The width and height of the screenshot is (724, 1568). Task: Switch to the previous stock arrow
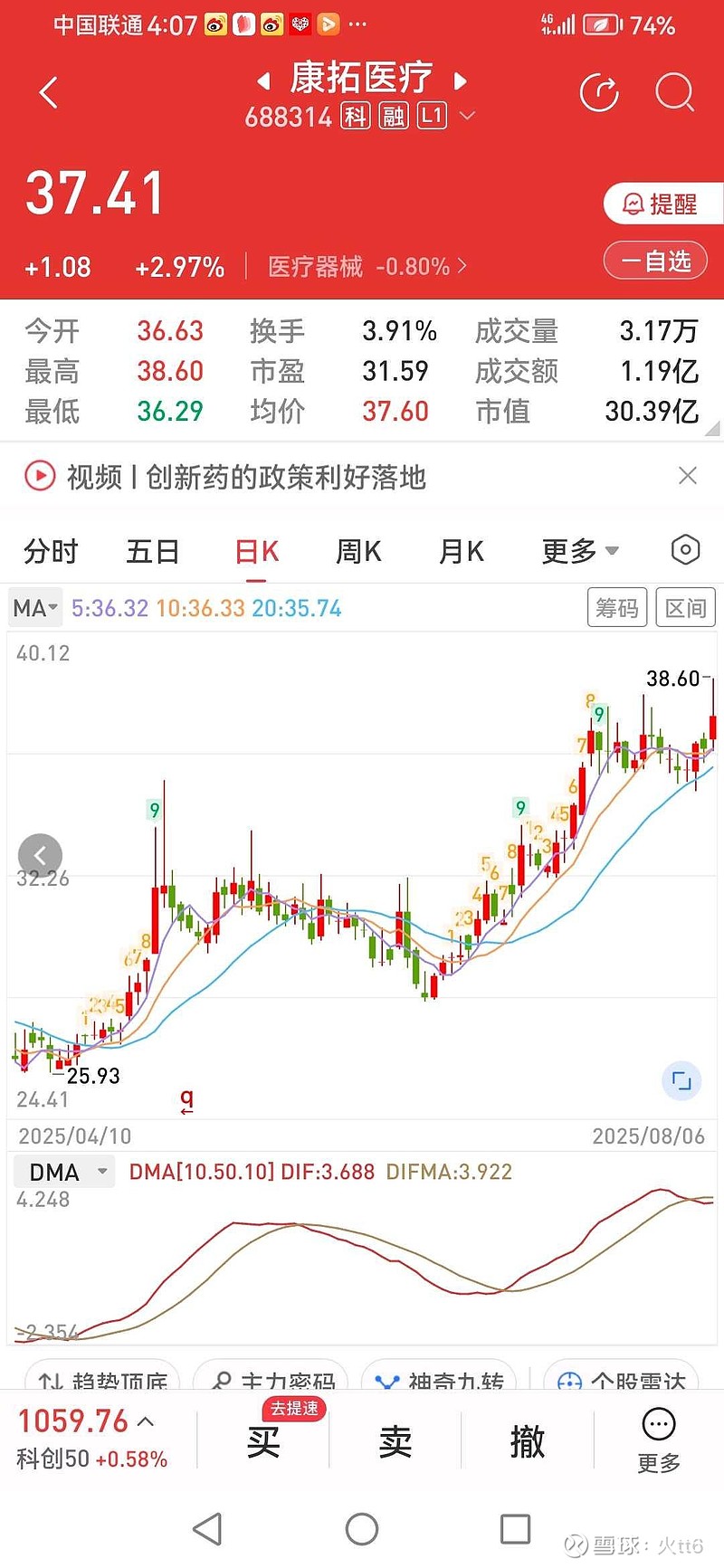pyautogui.click(x=264, y=81)
